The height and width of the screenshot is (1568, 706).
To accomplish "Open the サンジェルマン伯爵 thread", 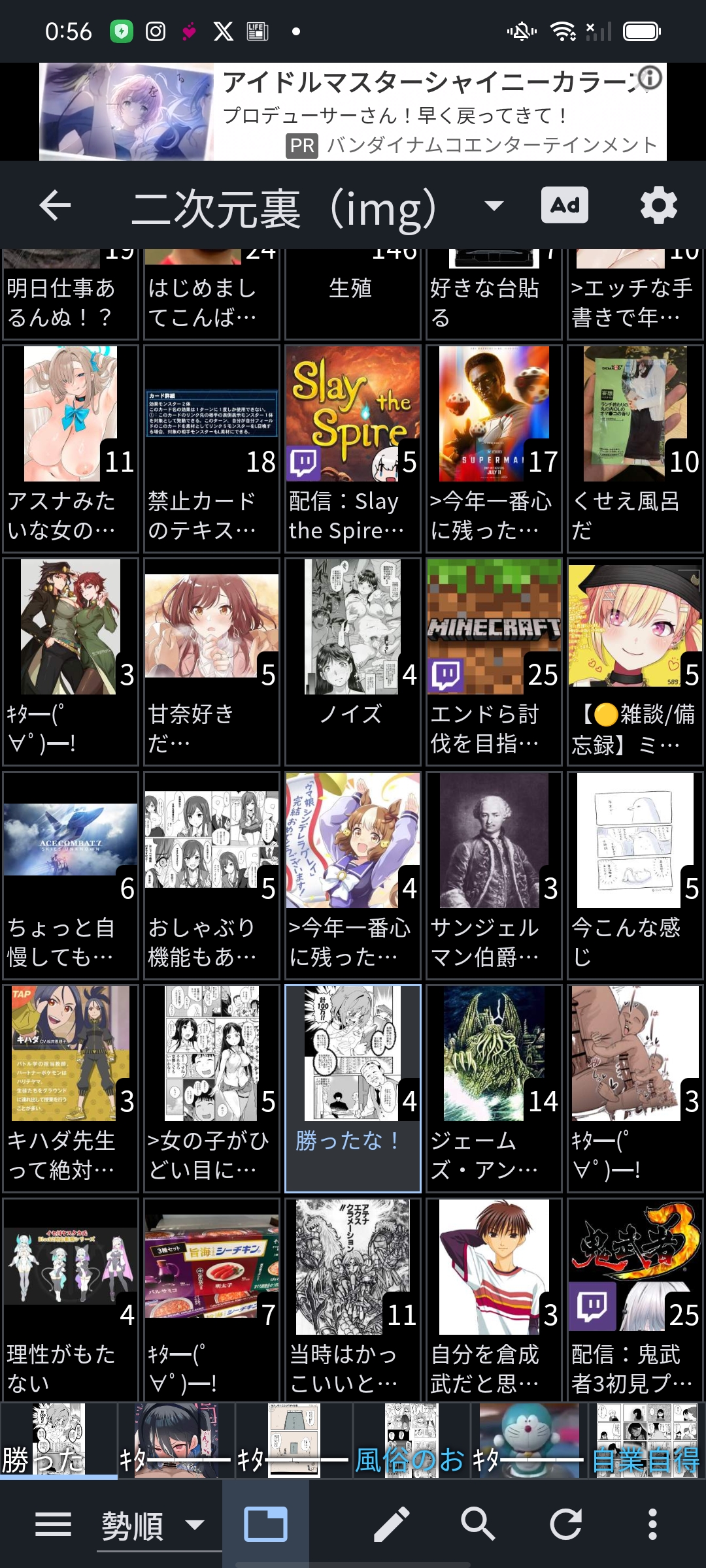I will [494, 874].
